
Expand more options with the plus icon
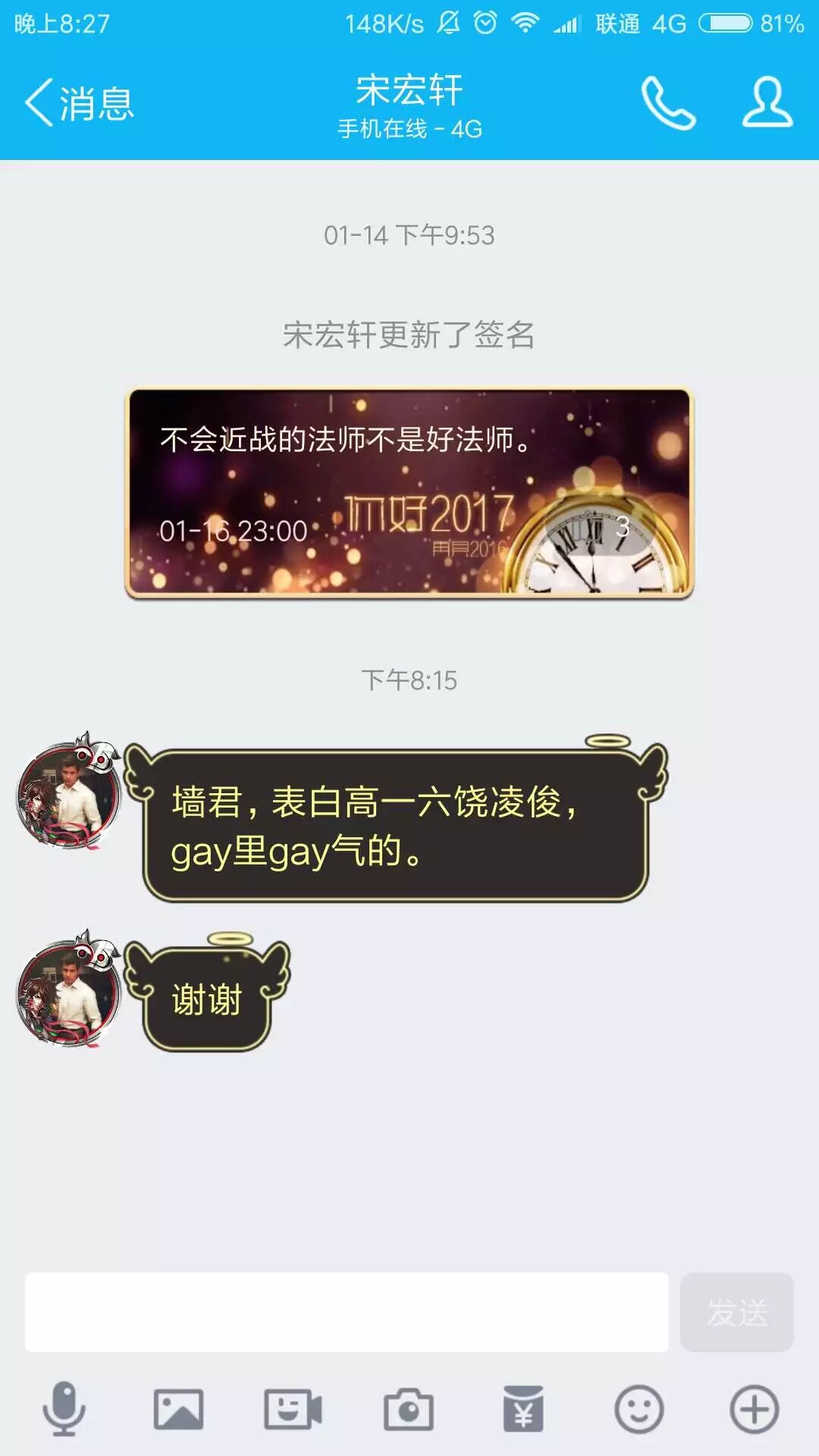coord(754,1410)
